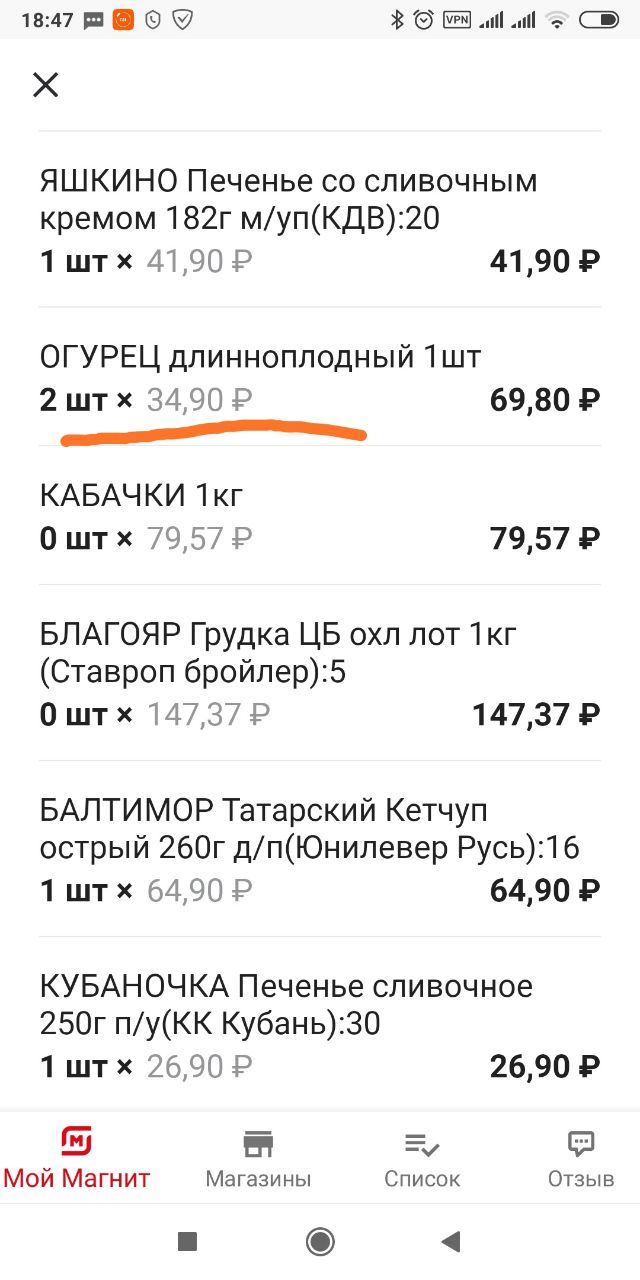This screenshot has width=640, height=1280.
Task: Tap the system back button
Action: pos(451,1242)
